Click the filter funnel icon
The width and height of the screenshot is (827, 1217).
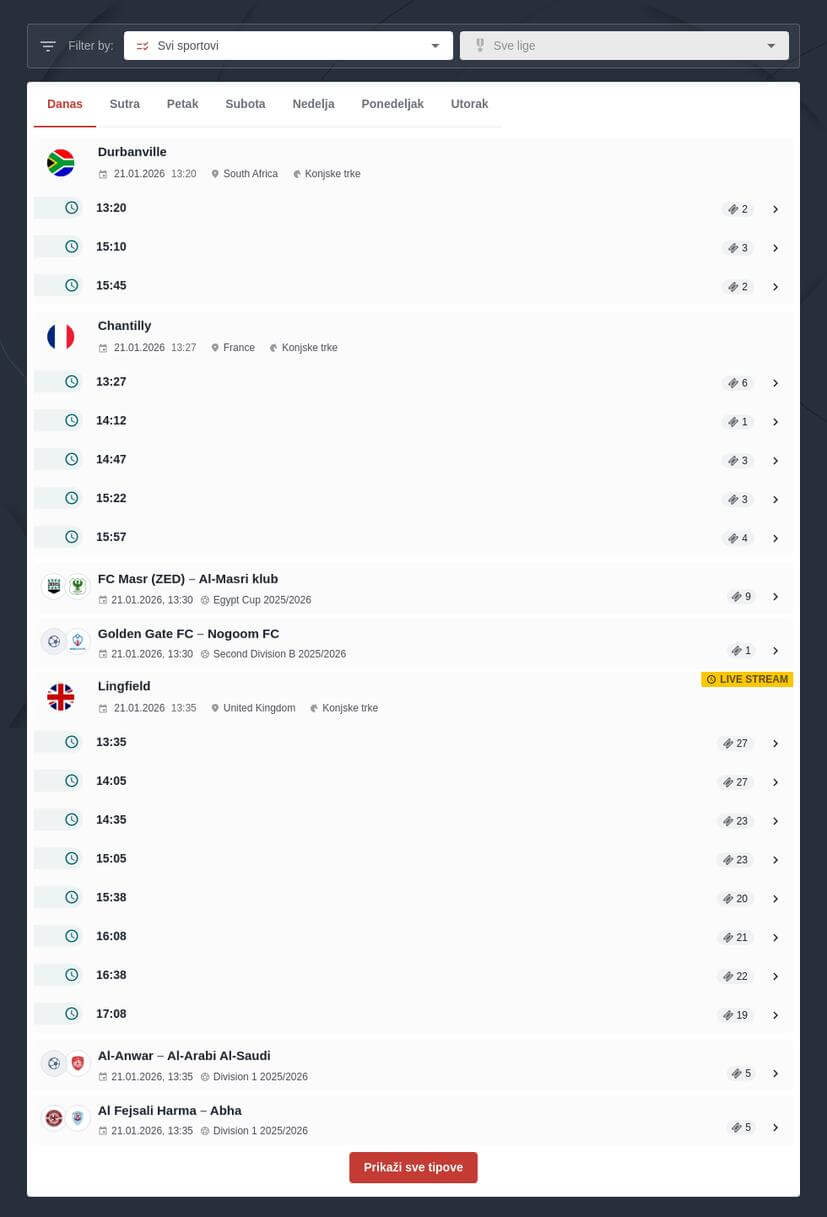point(47,45)
